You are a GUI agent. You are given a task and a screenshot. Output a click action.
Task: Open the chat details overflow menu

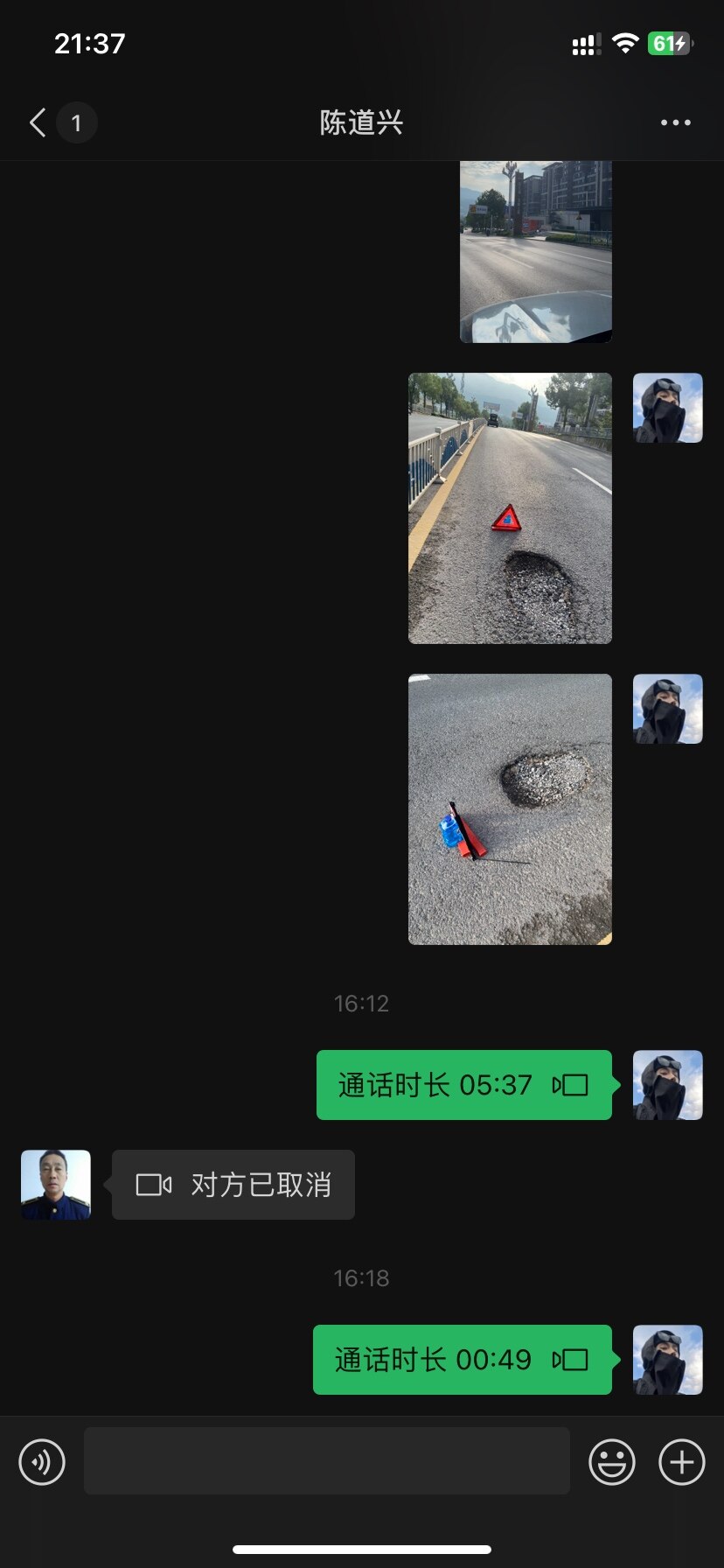(675, 122)
